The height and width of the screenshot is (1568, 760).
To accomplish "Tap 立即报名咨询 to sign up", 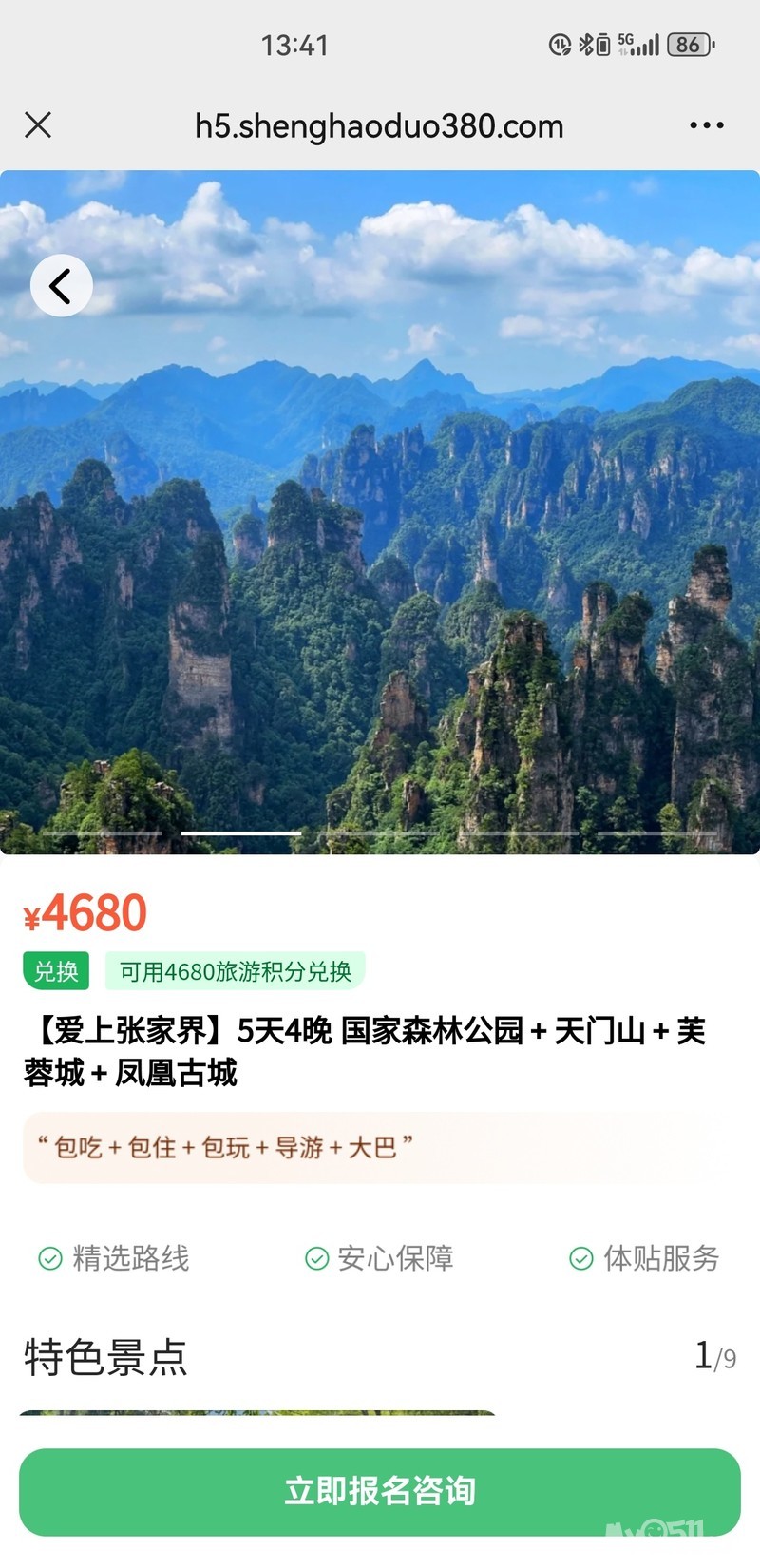I will 380,1491.
